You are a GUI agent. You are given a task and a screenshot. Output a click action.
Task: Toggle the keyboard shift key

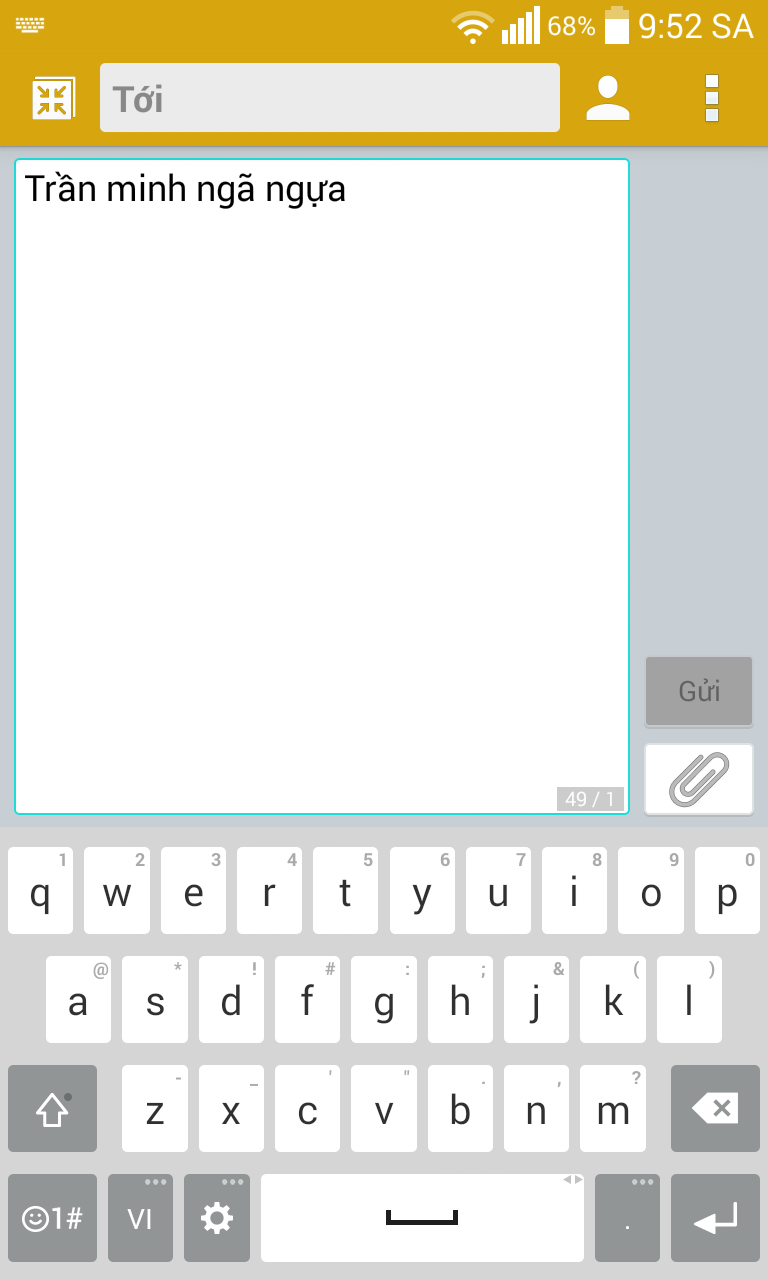click(x=52, y=1108)
